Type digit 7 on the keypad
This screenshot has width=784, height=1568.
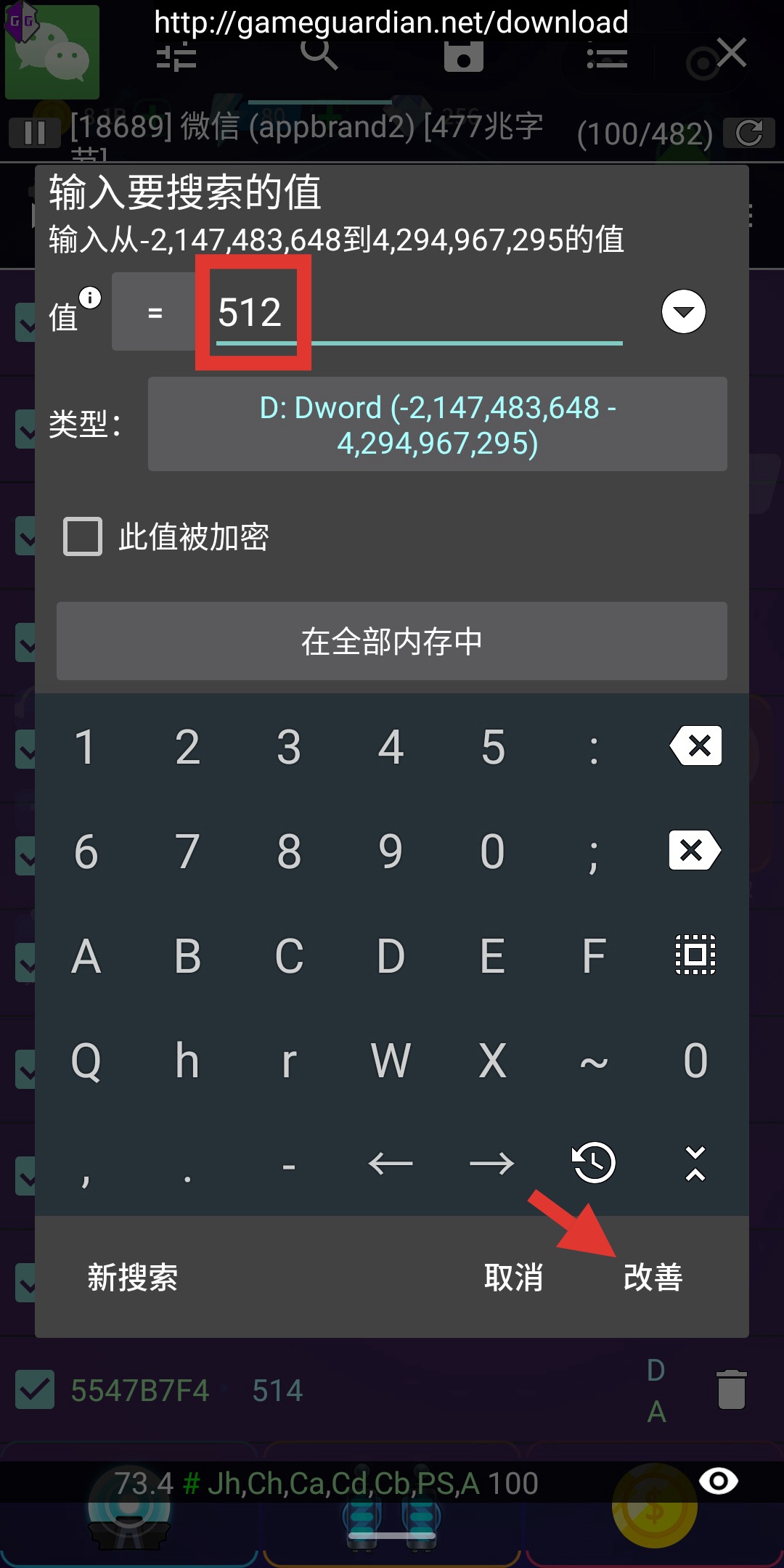187,852
